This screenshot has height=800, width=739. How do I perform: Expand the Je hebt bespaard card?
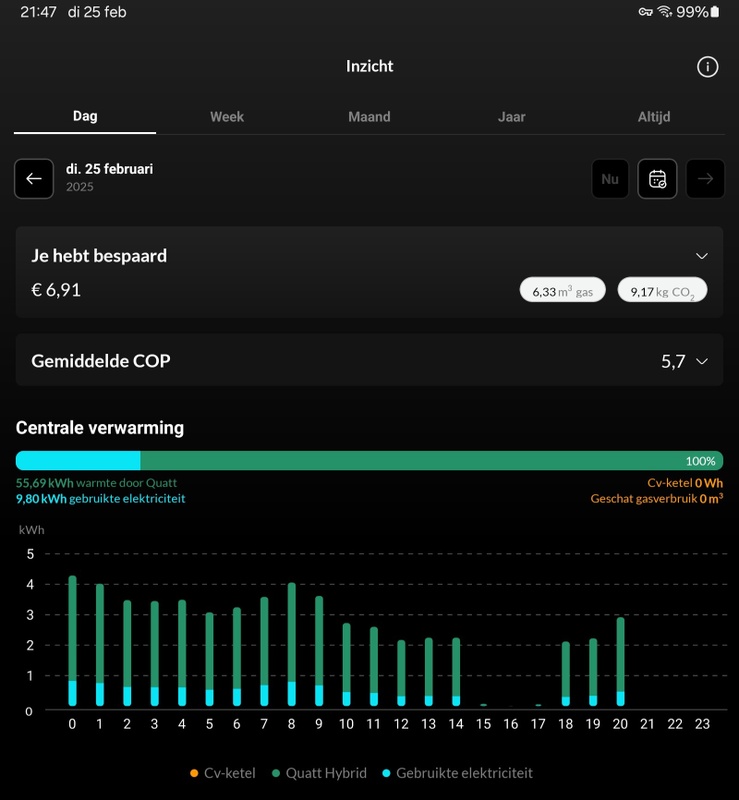702,256
